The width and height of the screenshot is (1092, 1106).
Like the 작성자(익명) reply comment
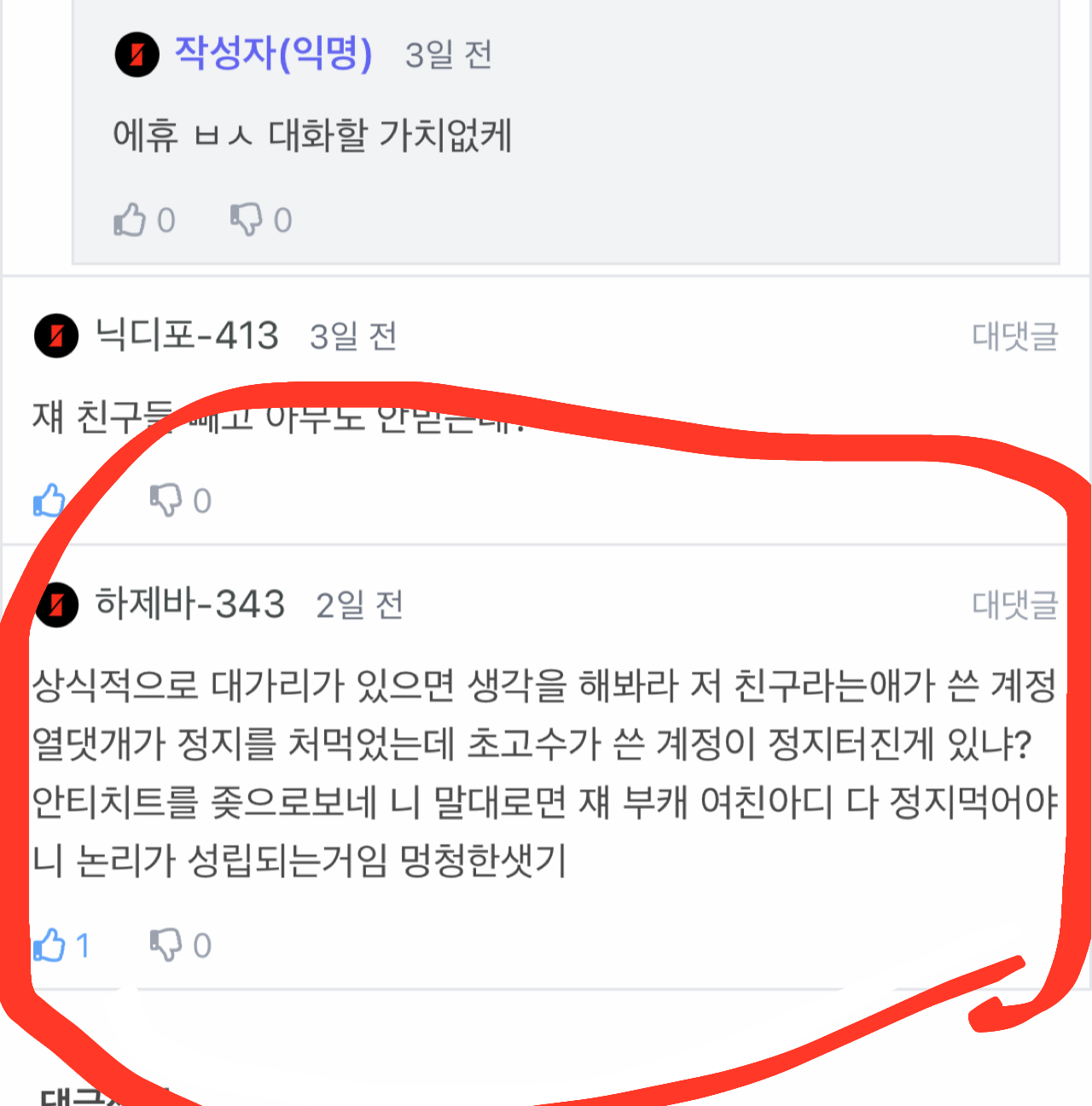tap(131, 220)
